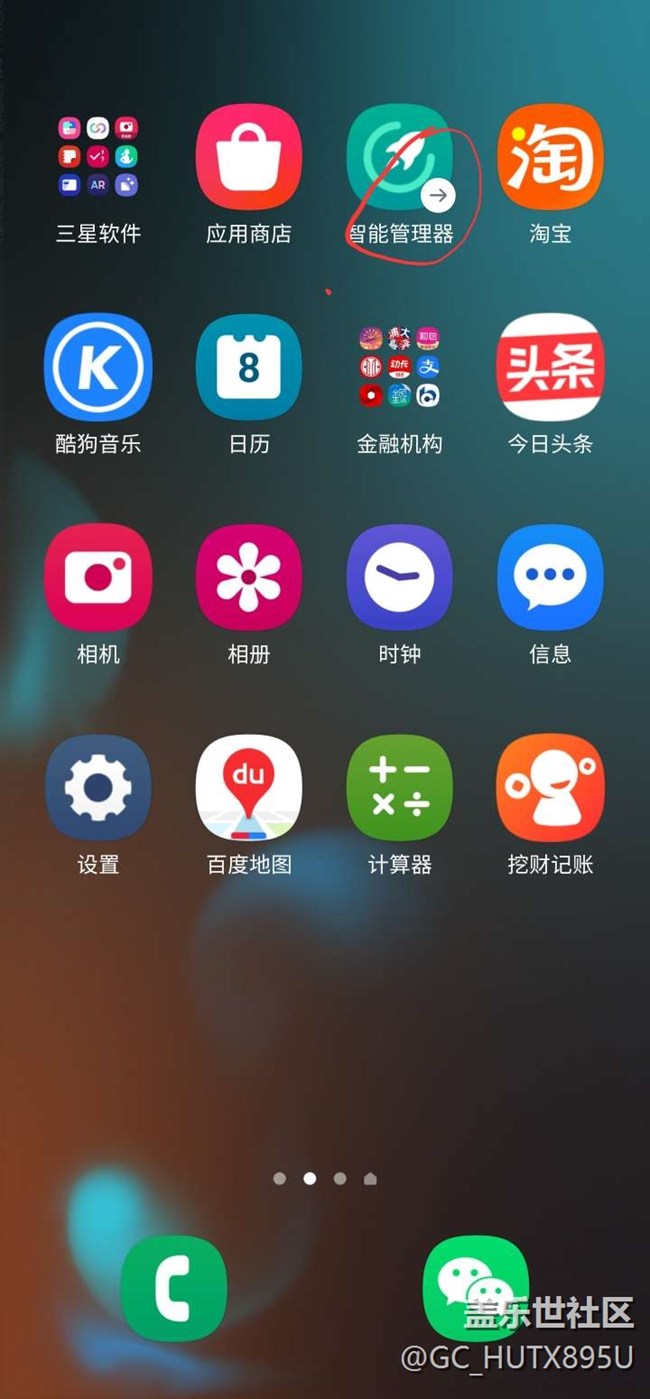Launch 挖财记账 app
This screenshot has width=650, height=1399.
(x=550, y=787)
